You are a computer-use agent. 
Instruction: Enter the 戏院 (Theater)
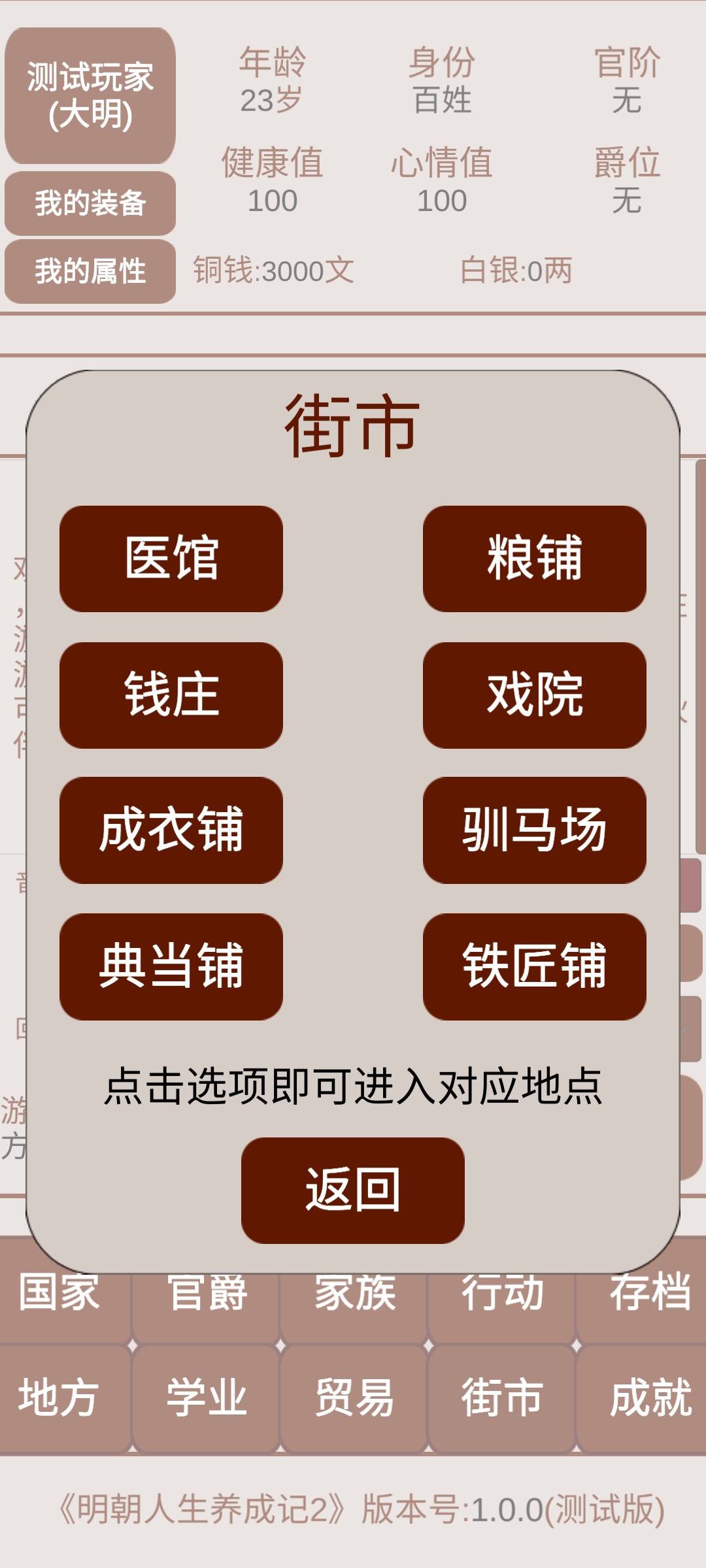534,694
